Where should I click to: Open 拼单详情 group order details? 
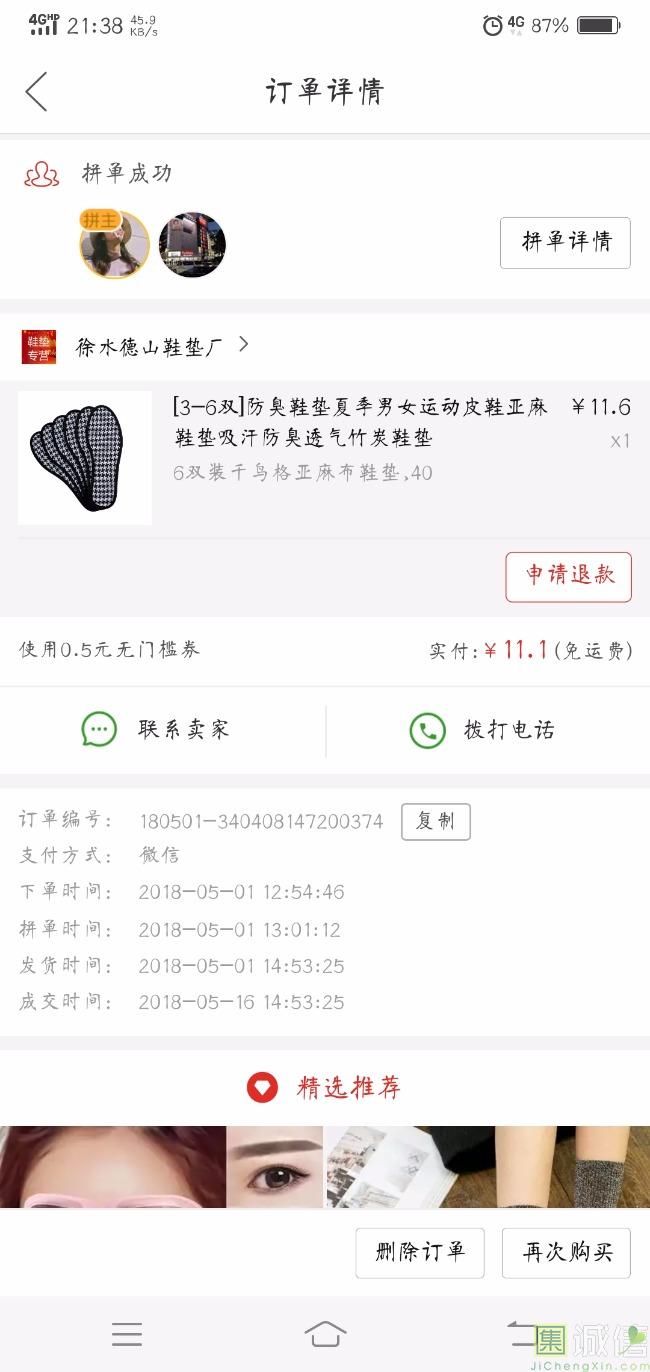point(565,242)
